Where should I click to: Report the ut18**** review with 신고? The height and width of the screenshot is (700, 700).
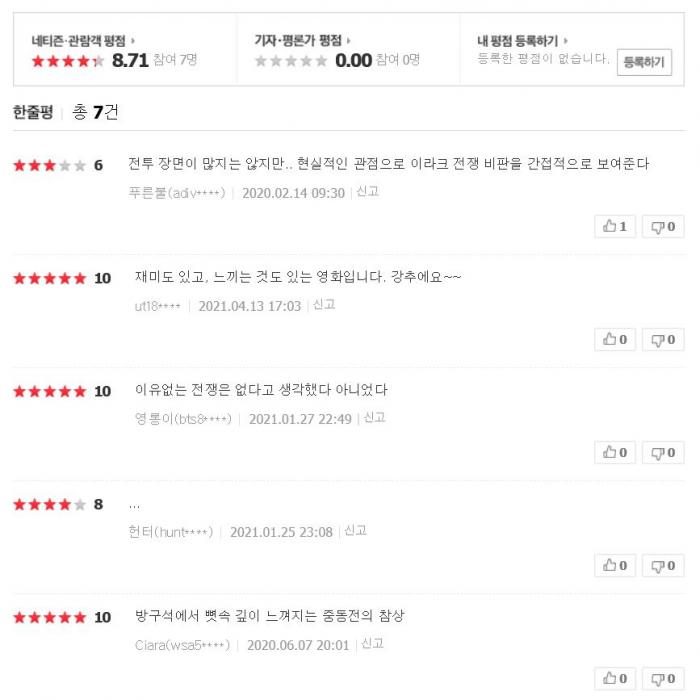point(324,305)
